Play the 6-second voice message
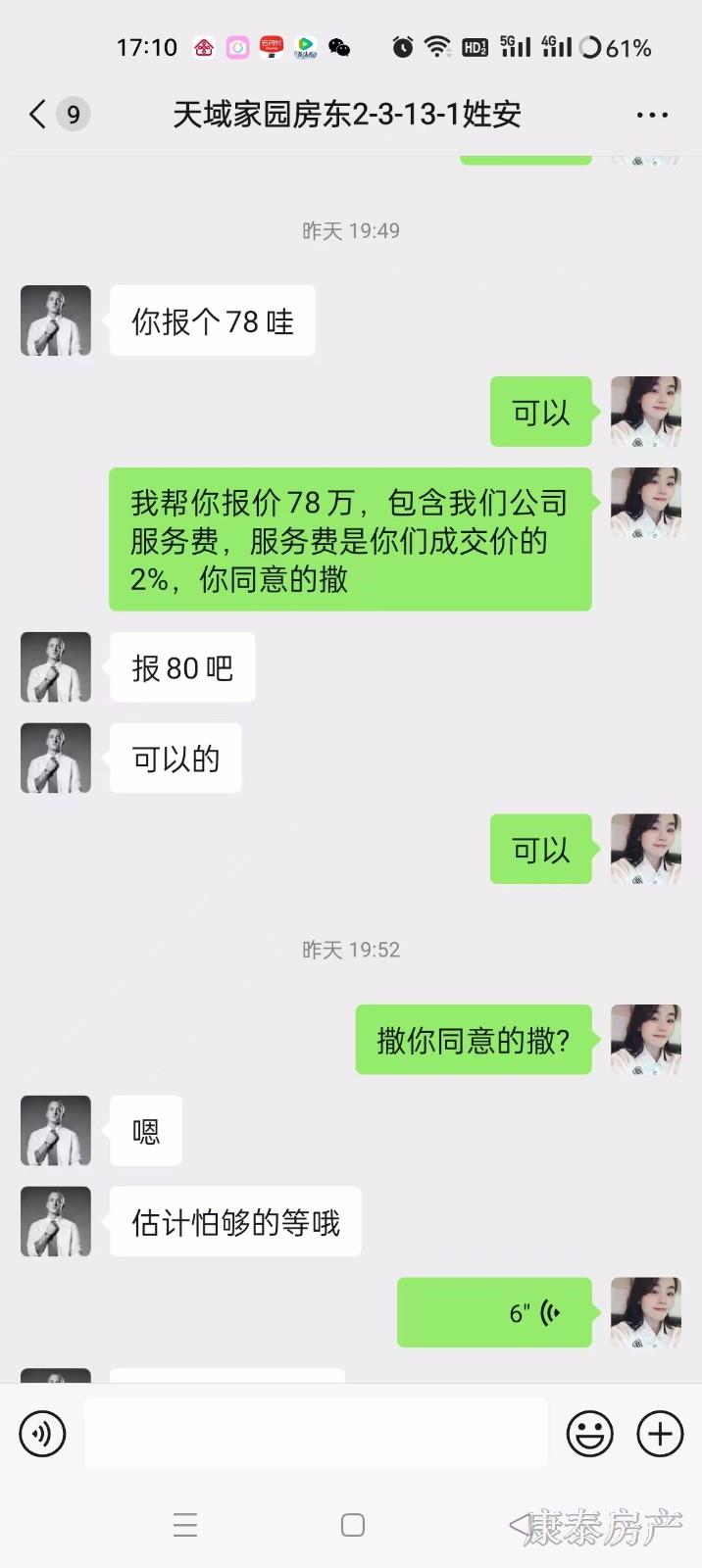Viewport: 702px width, 1568px height. click(x=494, y=1312)
